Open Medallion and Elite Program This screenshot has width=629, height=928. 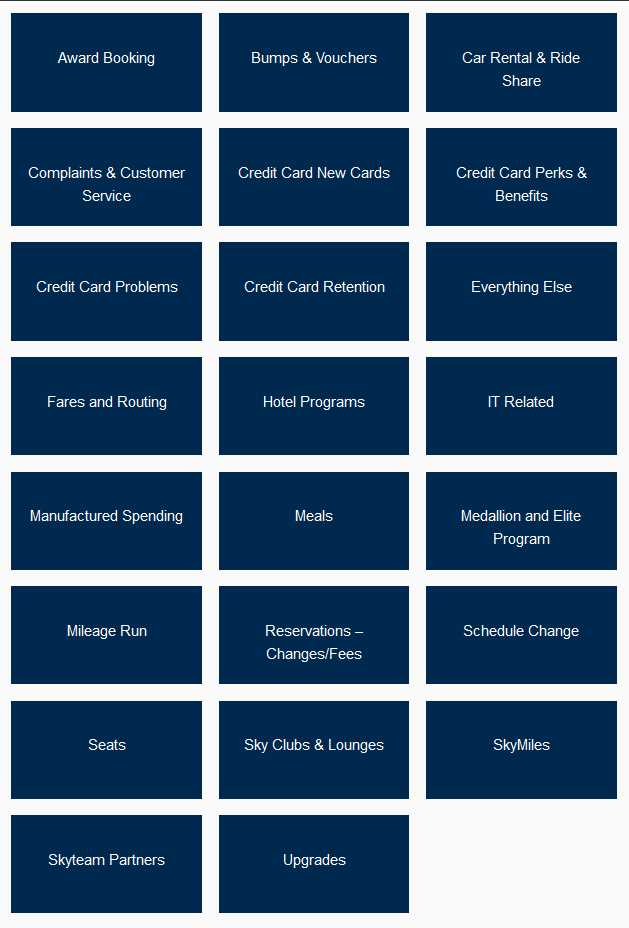point(521,520)
